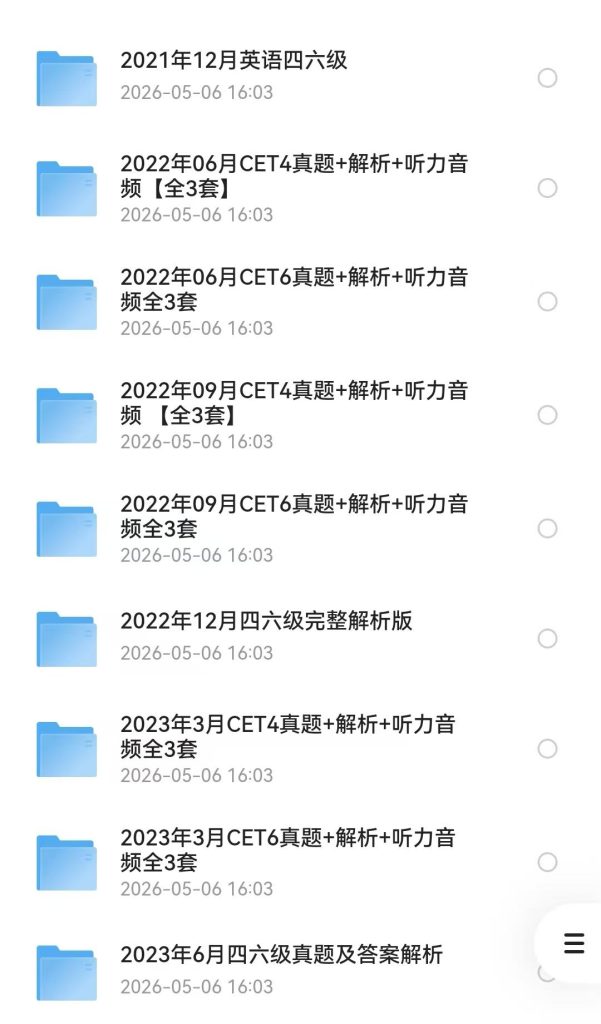Select the 2022年06月CET4真题 folder circle
The image size is (601, 1024).
tap(547, 188)
